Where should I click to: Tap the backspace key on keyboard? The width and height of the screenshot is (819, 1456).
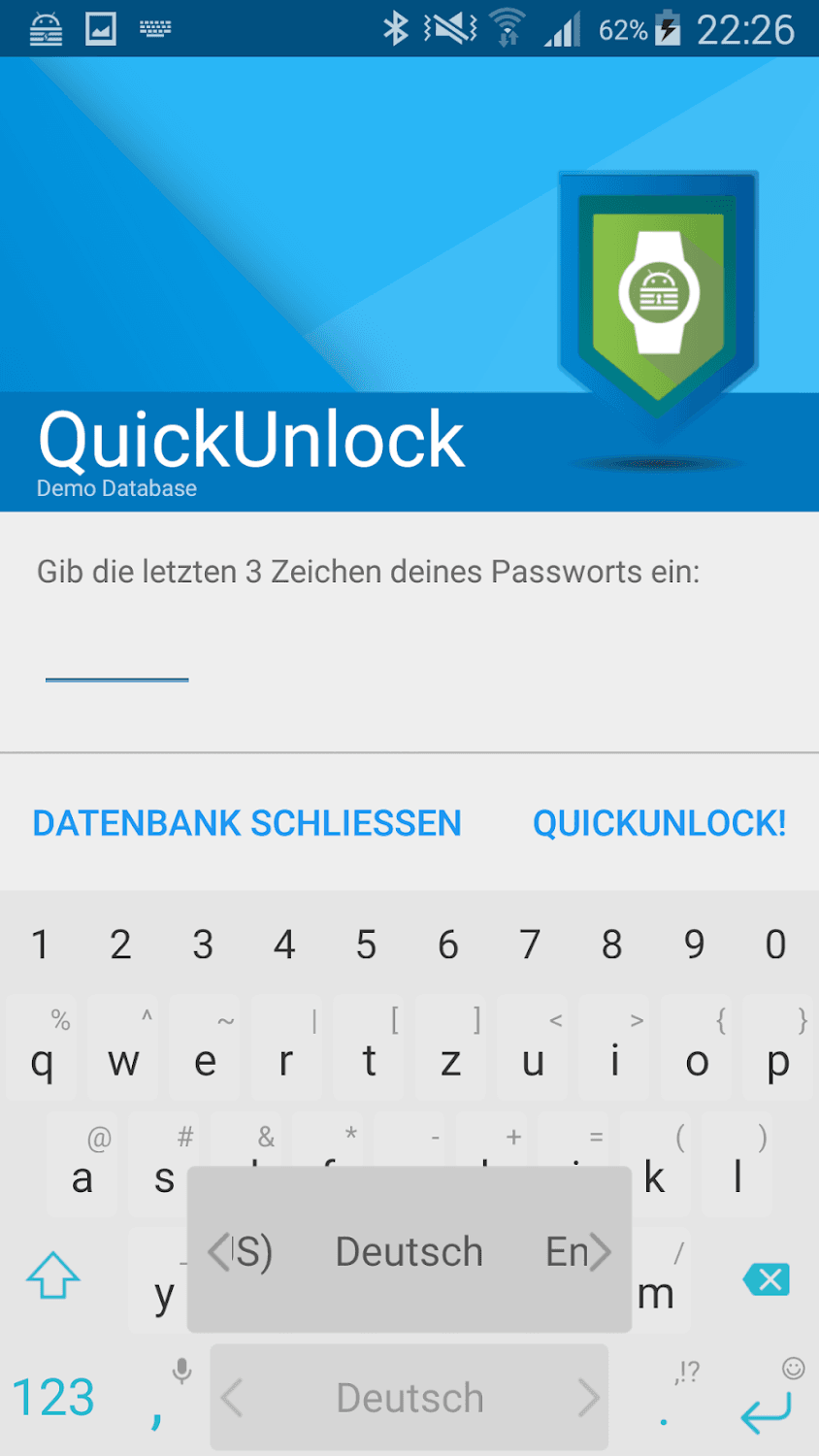coord(766,1280)
